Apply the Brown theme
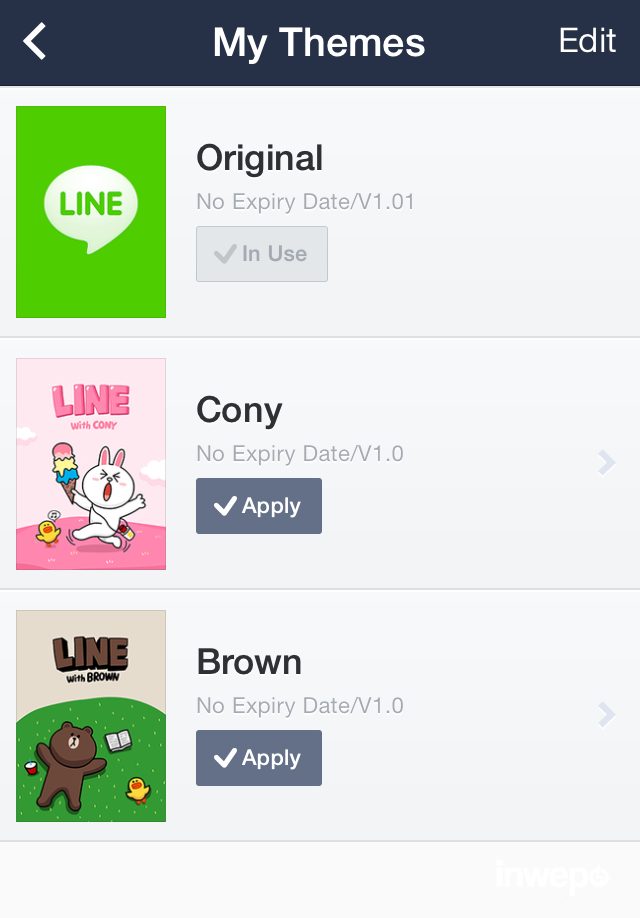This screenshot has height=918, width=640. pyautogui.click(x=259, y=758)
